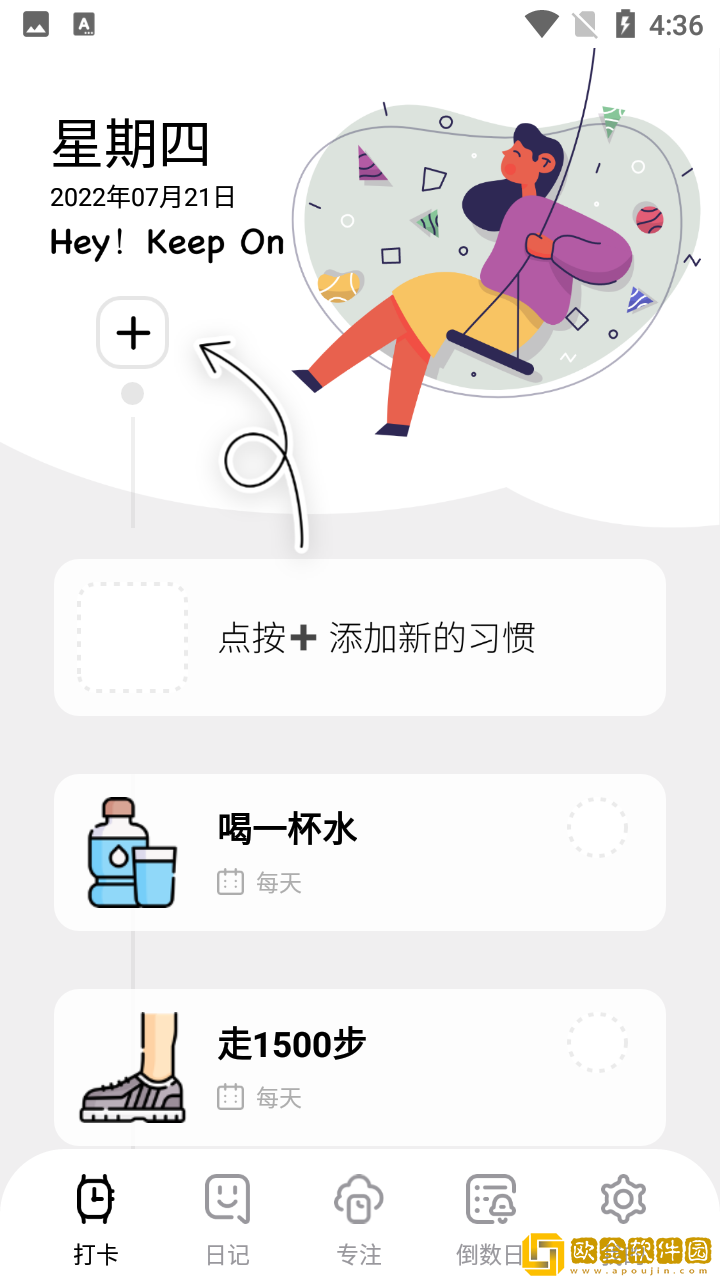720x1280 pixels.
Task: Click the calendar icon beside 每天 on steps habit
Action: pos(230,1097)
